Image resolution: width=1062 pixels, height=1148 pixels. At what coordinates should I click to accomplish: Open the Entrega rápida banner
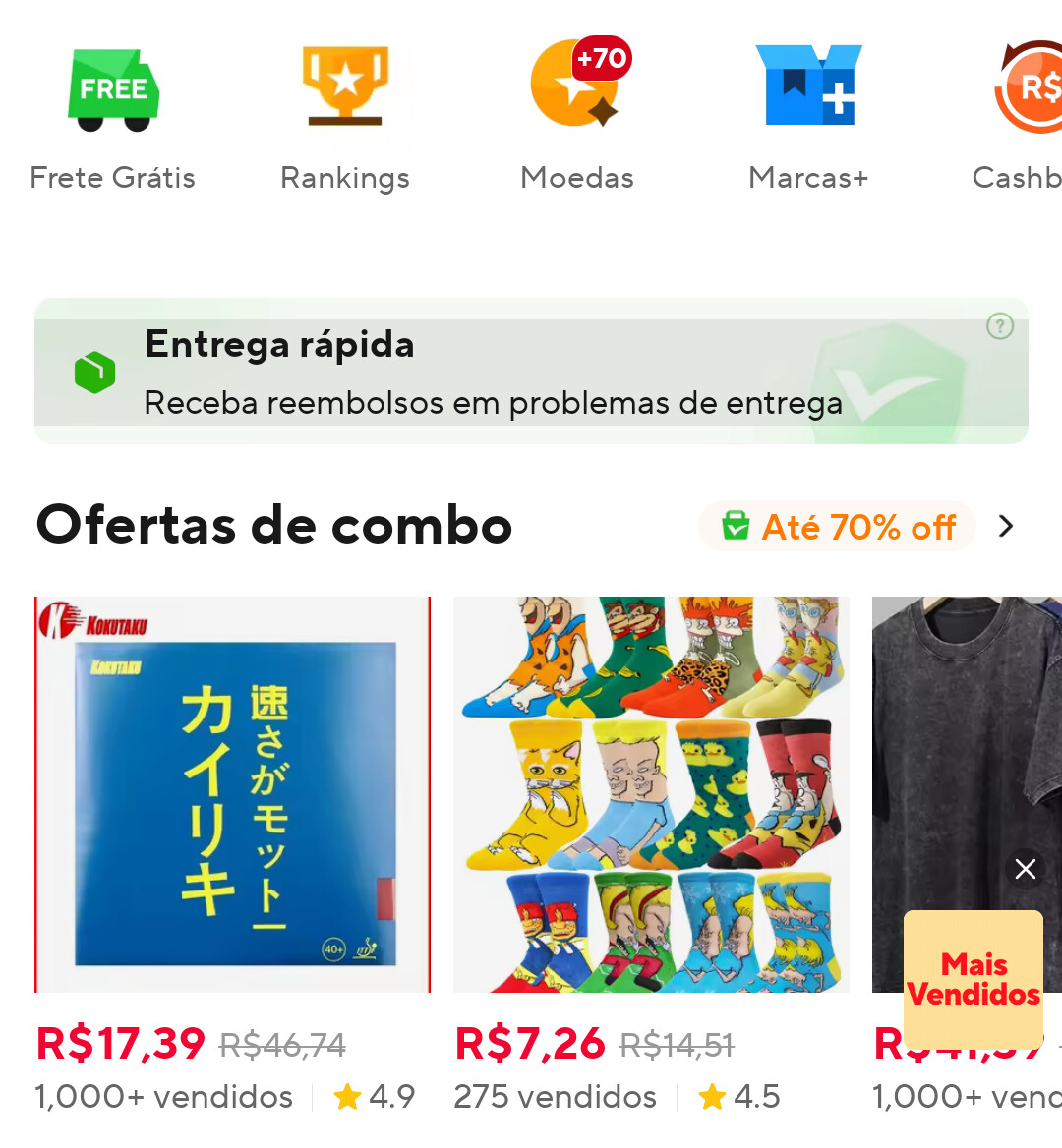point(492,373)
